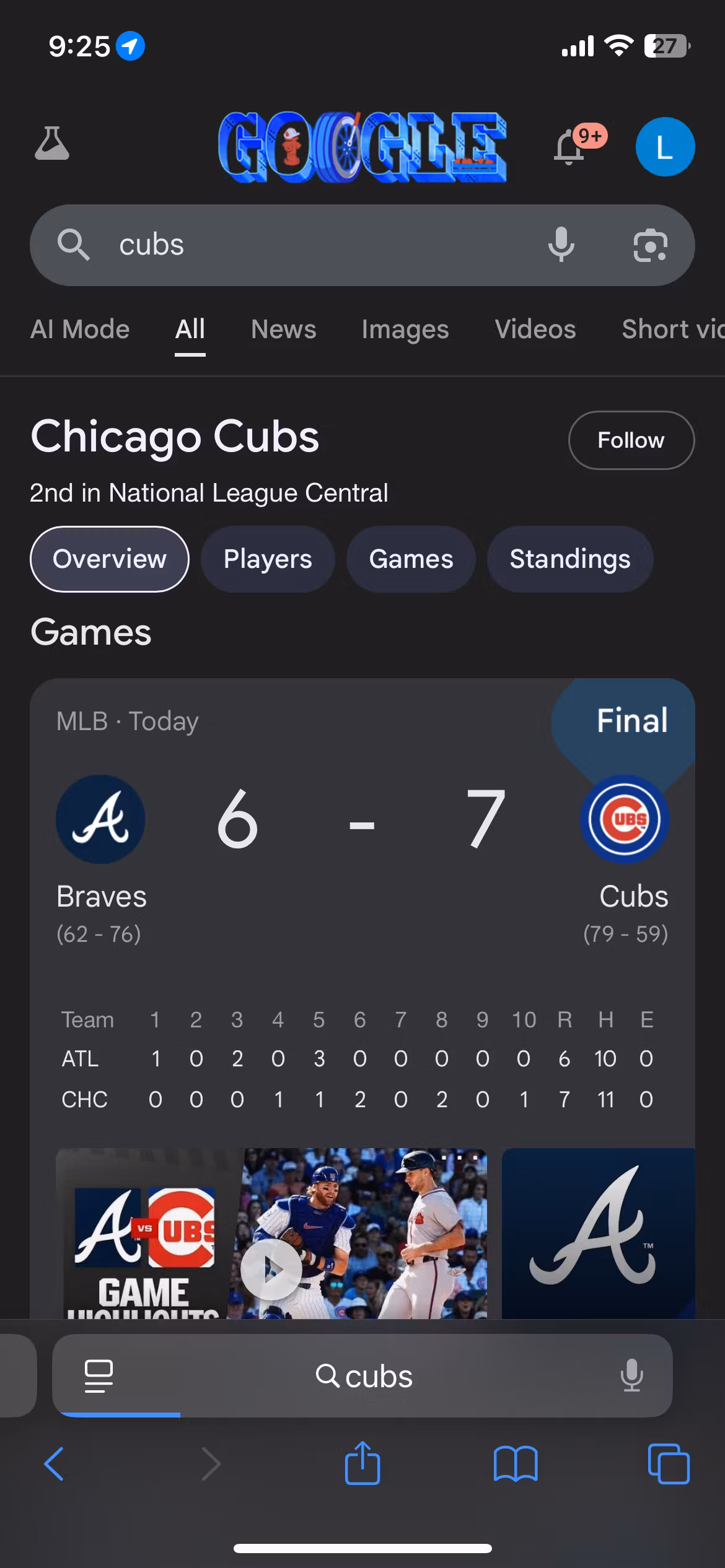
Task: Open Google Lens camera search
Action: (x=650, y=245)
